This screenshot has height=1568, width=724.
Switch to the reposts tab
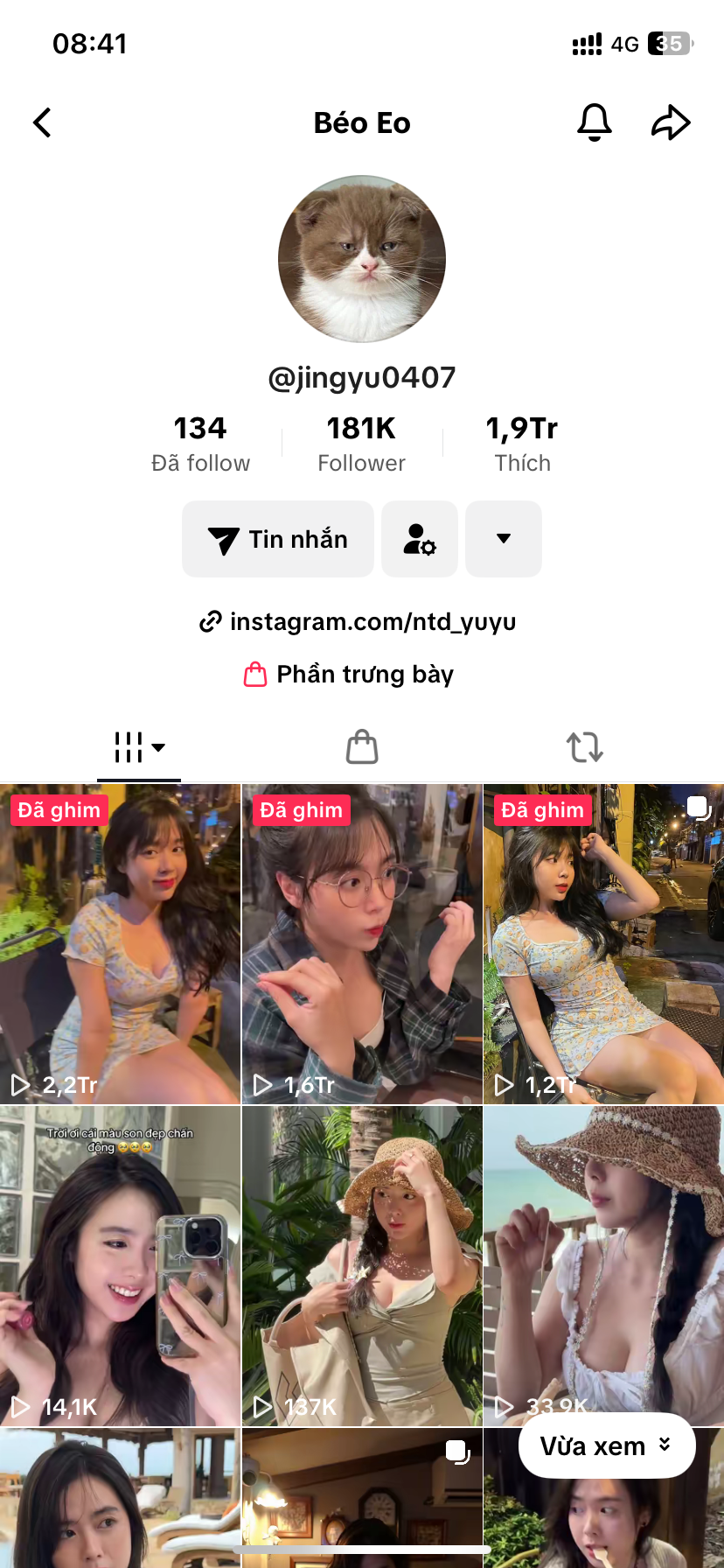tap(584, 747)
